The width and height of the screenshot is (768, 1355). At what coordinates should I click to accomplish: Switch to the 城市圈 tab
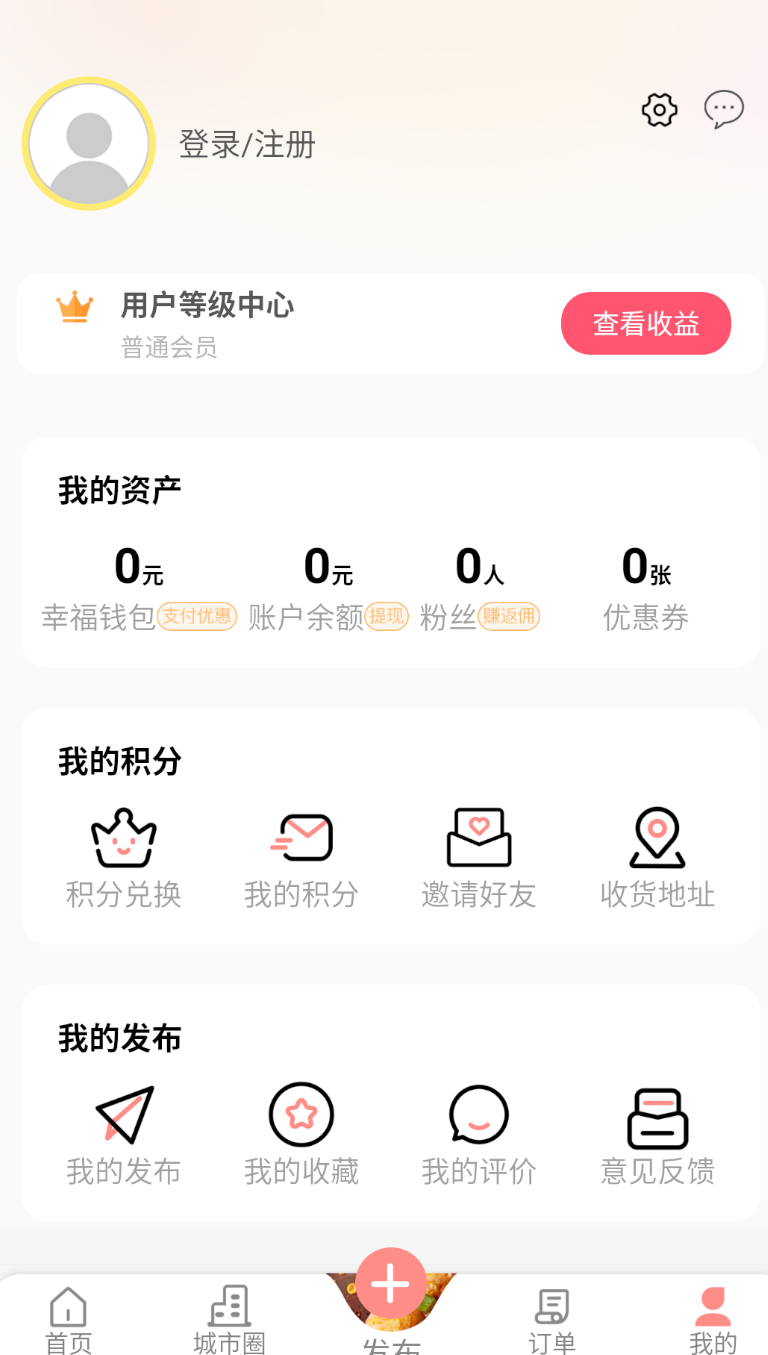pyautogui.click(x=229, y=1320)
